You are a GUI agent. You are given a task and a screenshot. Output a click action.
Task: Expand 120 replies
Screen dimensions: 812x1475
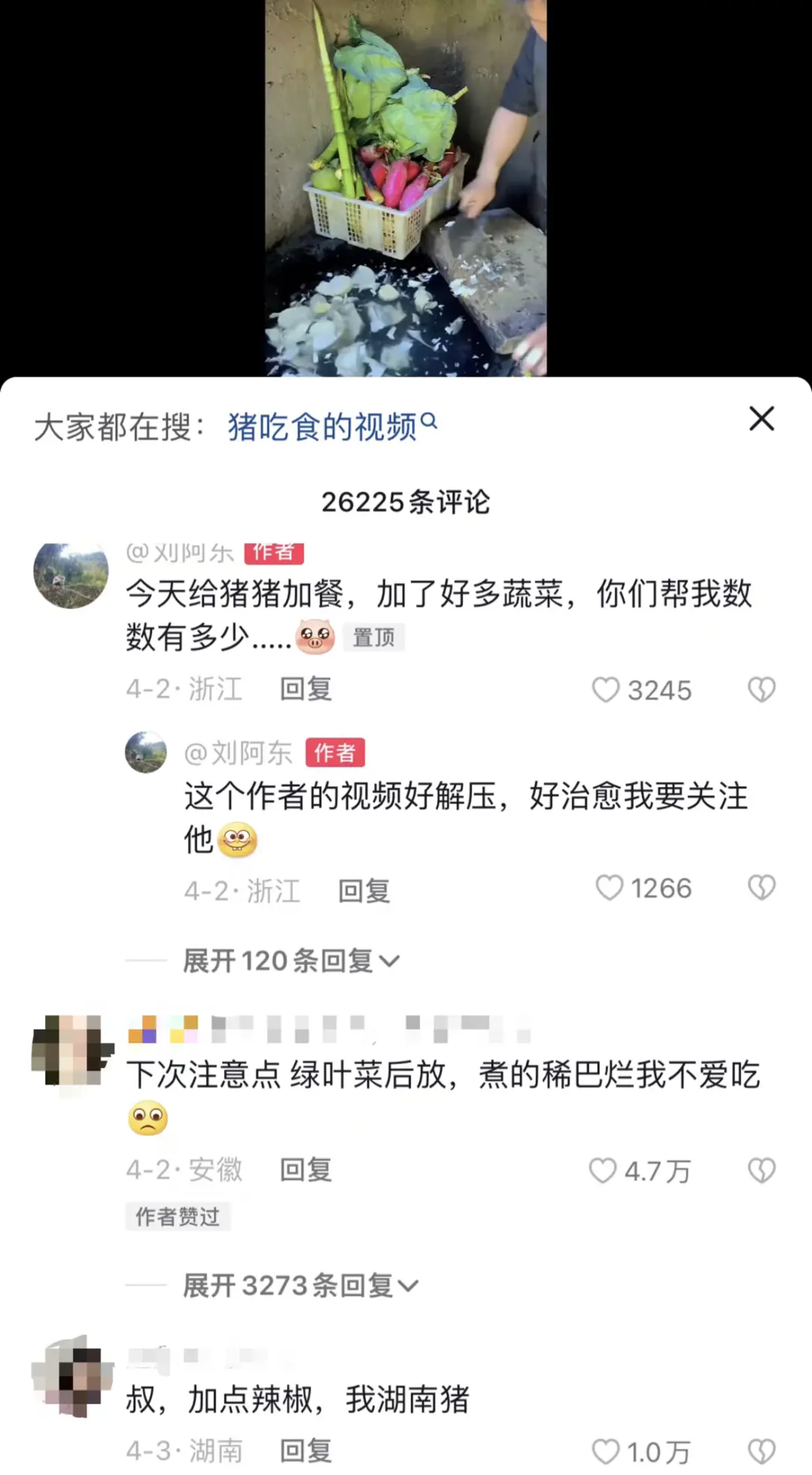[x=291, y=961]
